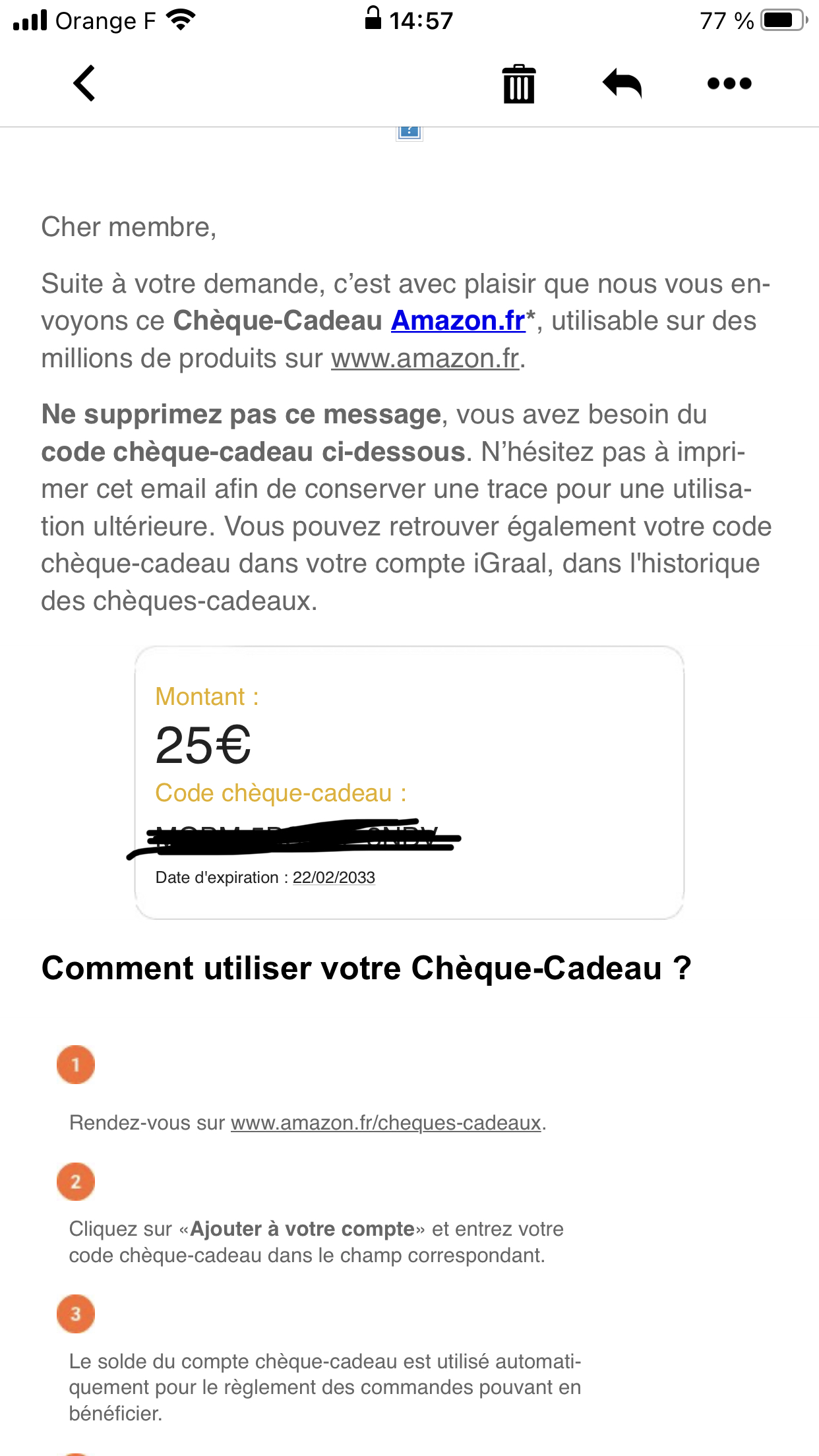
Task: Open the bold Amazon.fr link
Action: coord(458,321)
